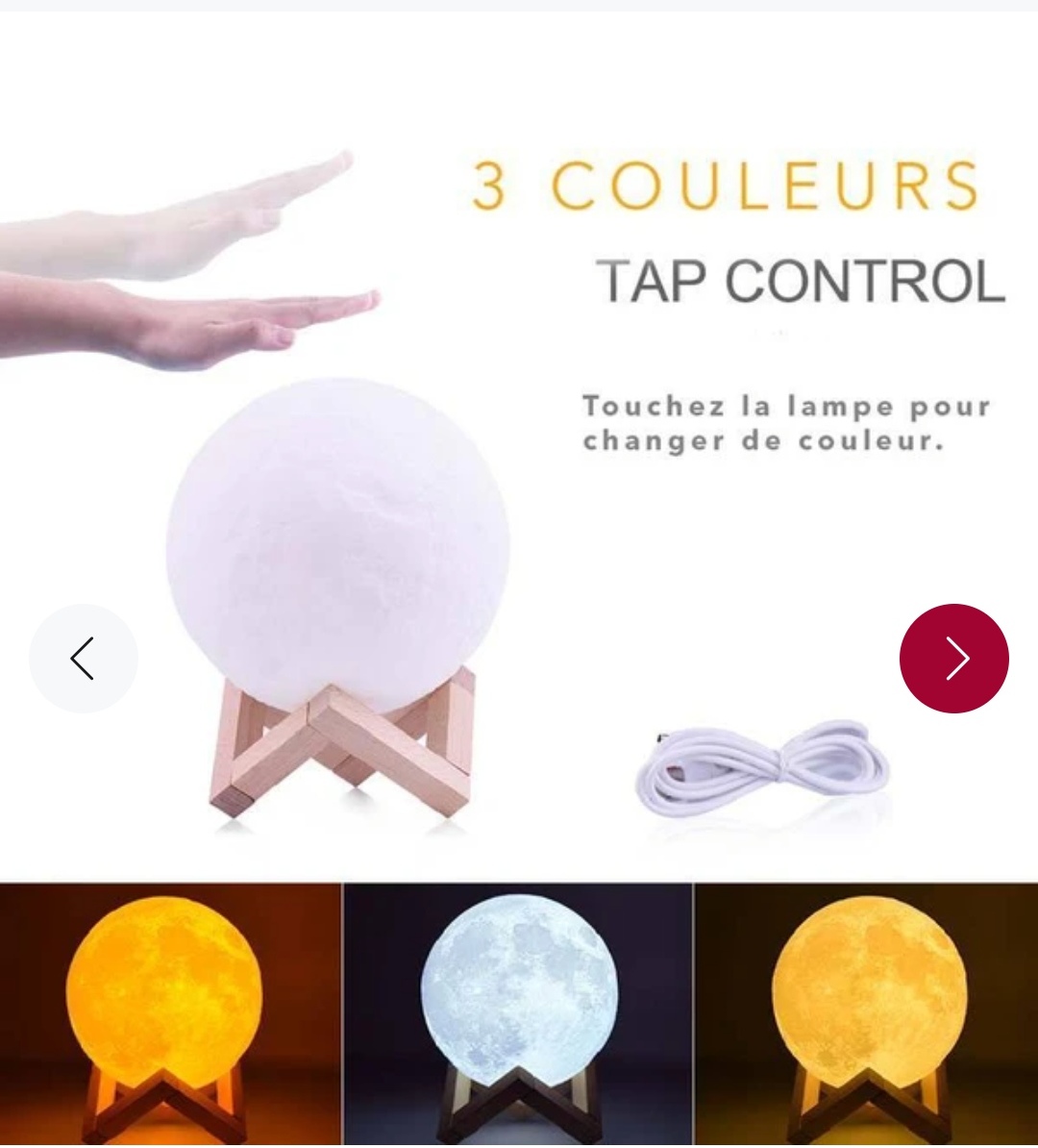
Task: Go to the previous product image
Action: 84,659
